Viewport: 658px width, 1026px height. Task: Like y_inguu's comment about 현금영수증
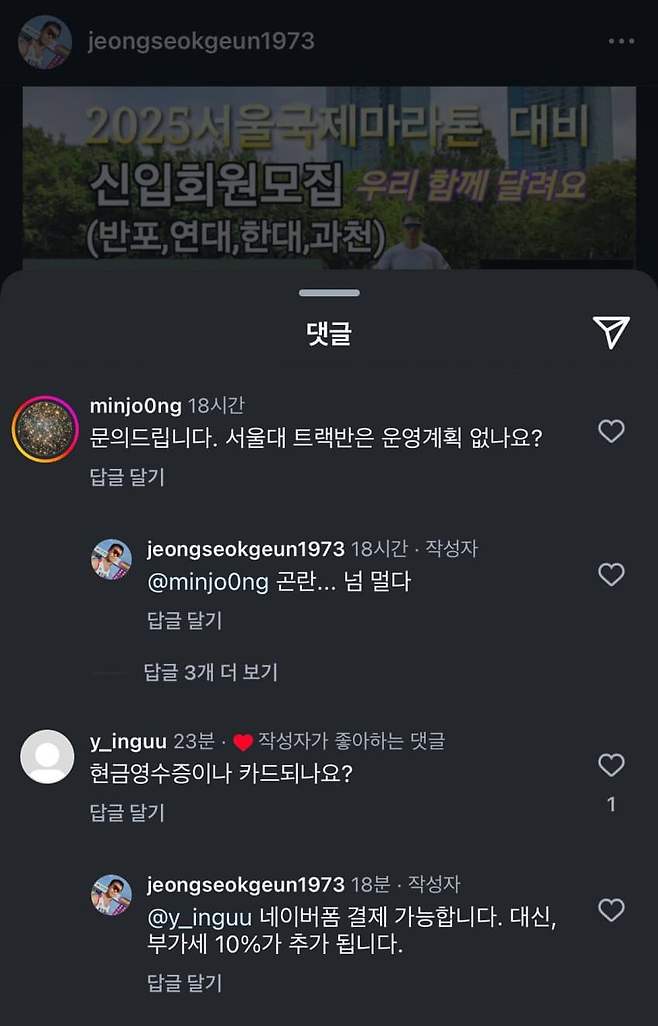[611, 766]
